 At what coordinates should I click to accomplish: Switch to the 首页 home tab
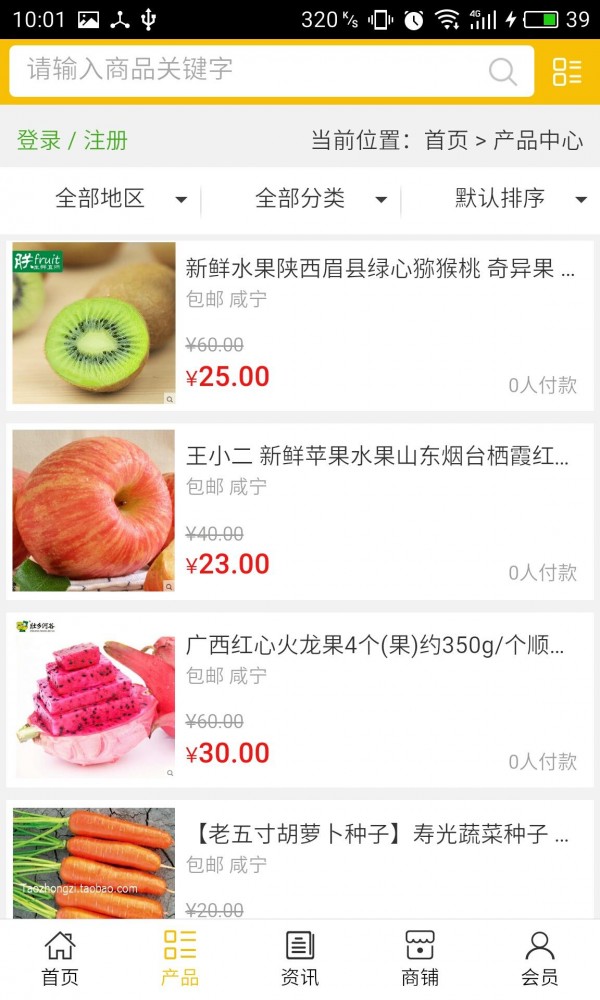(60, 958)
